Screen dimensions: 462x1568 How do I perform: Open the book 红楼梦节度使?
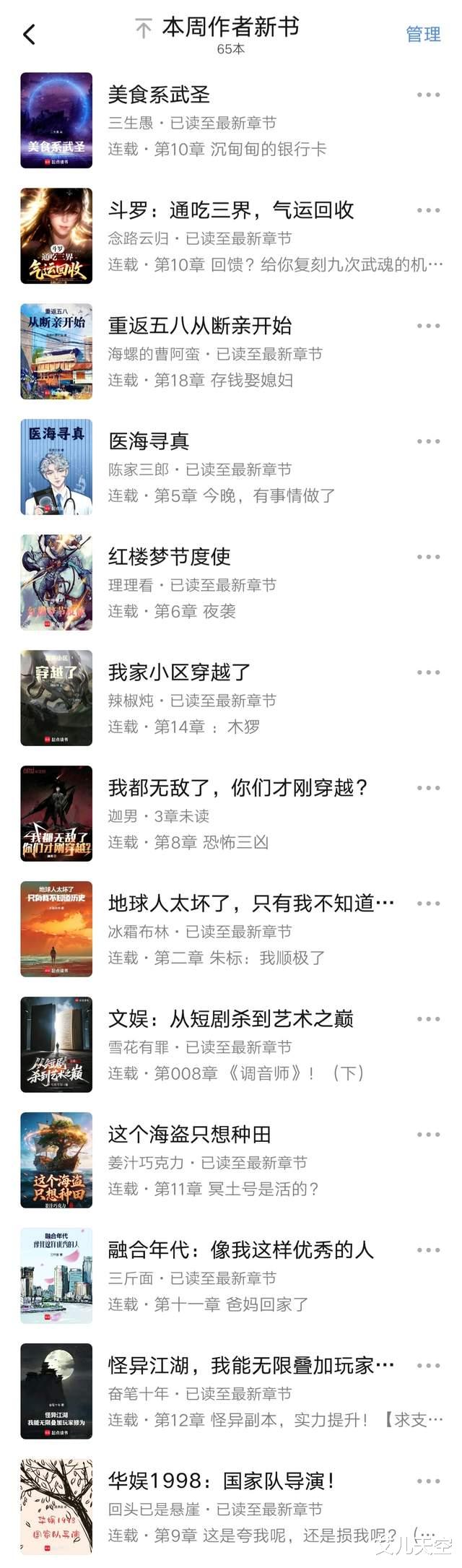(x=169, y=557)
